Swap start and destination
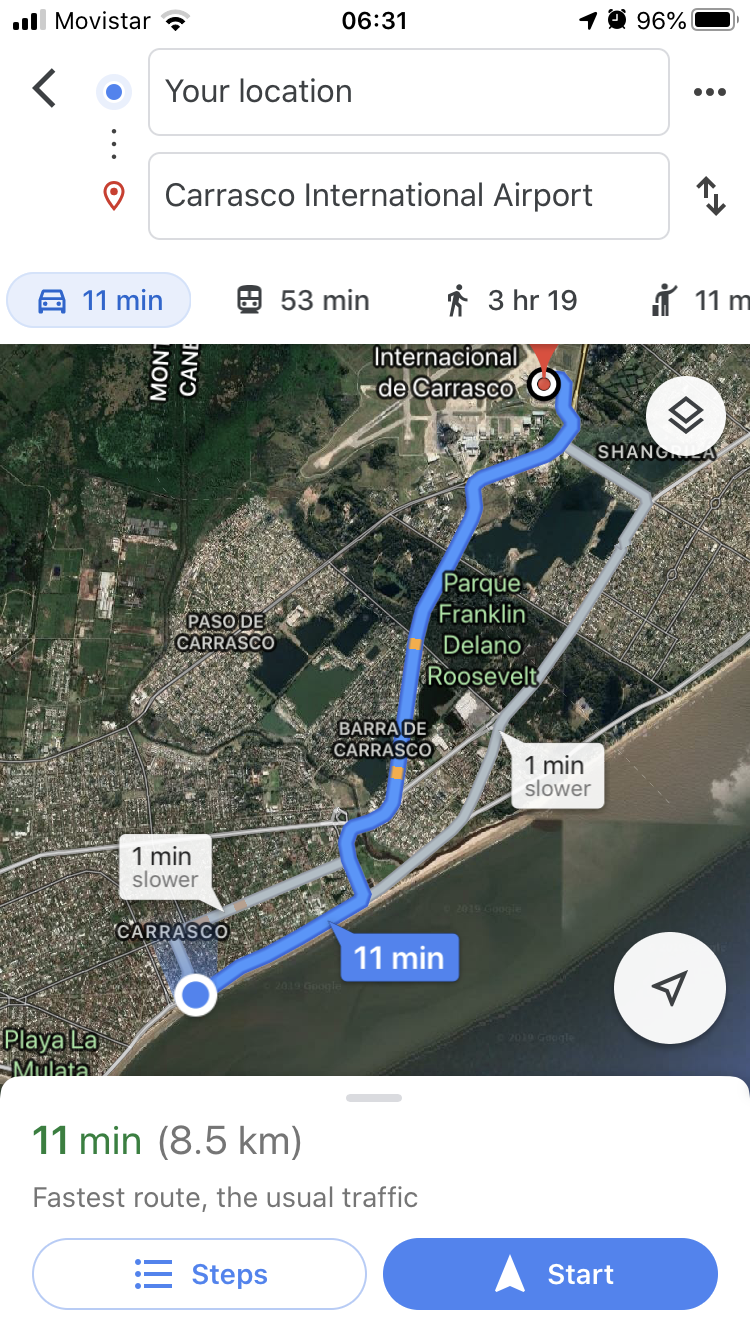Image resolution: width=750 pixels, height=1334 pixels. click(x=710, y=196)
